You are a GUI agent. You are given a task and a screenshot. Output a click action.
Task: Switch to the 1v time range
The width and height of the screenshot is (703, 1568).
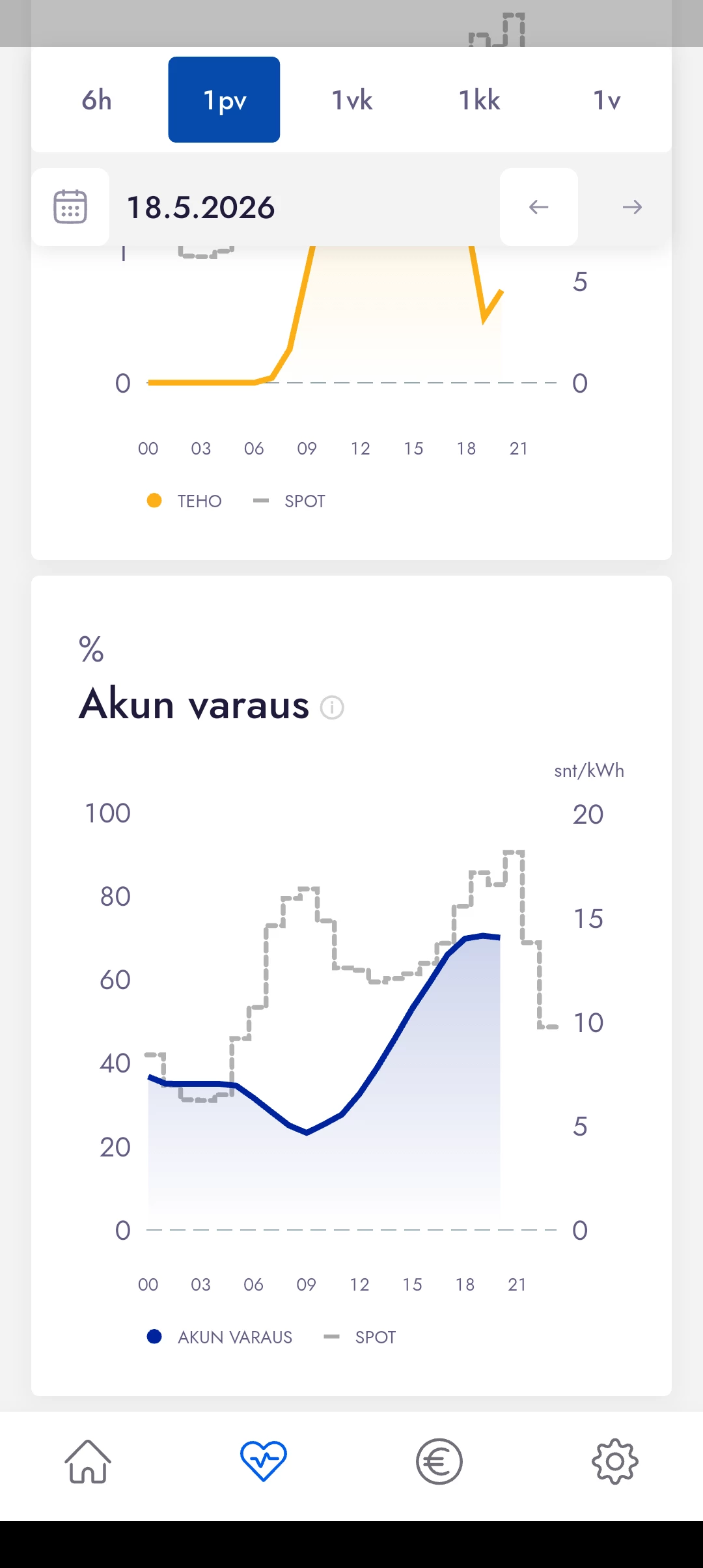pos(607,100)
